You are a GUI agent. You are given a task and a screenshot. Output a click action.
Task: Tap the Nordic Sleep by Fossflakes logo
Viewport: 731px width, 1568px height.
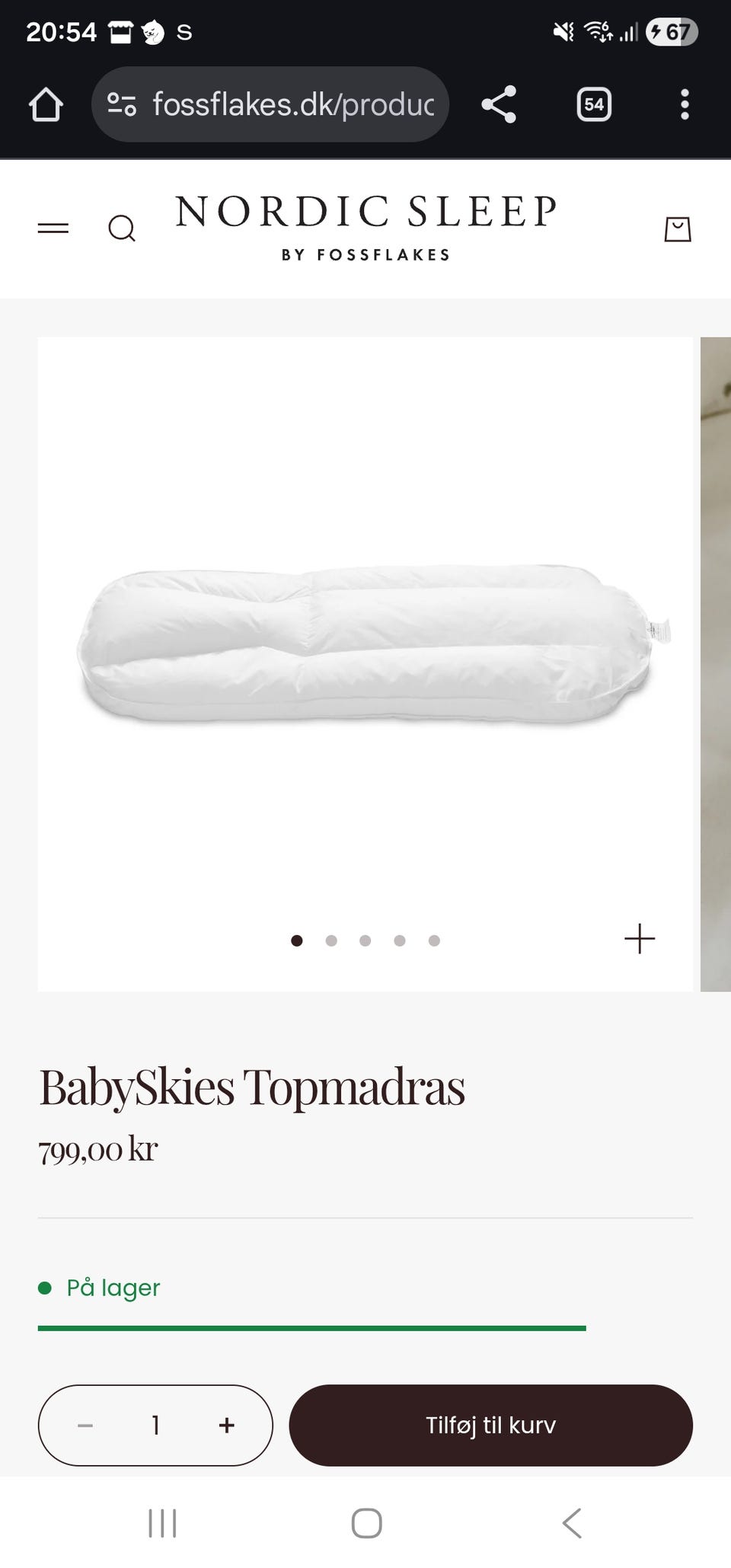coord(365,227)
